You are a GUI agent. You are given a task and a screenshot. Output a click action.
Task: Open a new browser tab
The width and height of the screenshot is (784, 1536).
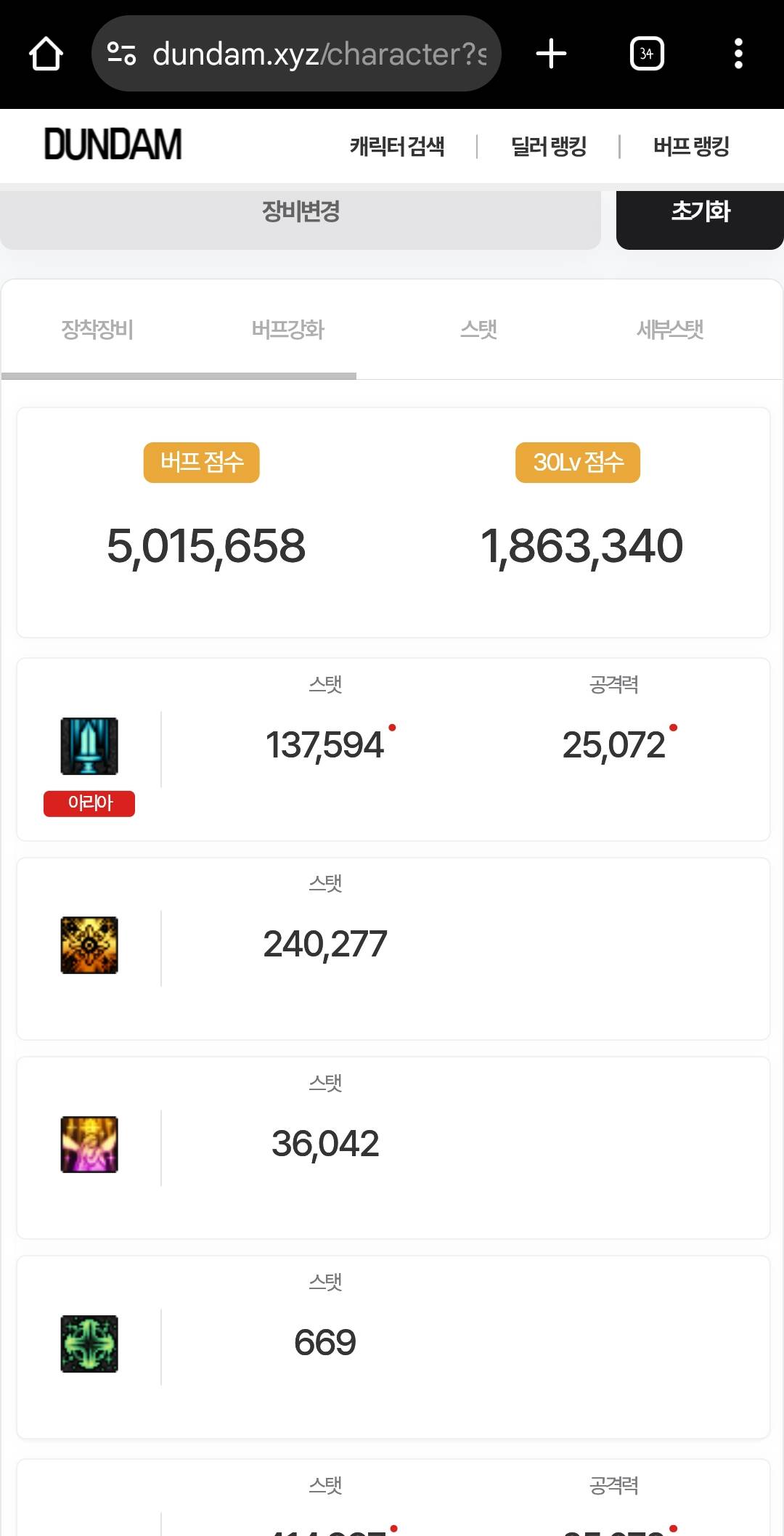551,54
